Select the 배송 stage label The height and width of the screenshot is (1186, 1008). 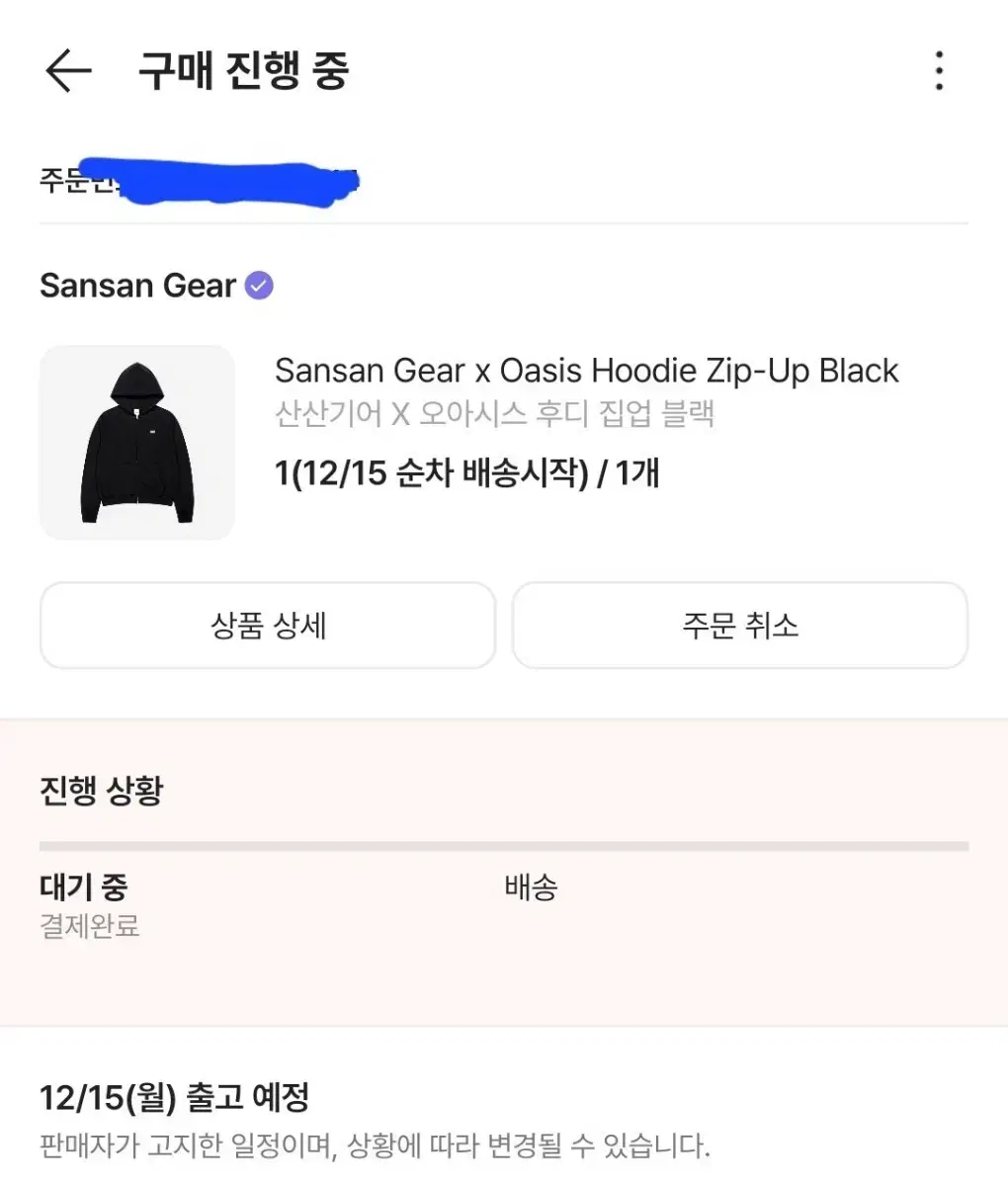pyautogui.click(x=531, y=888)
